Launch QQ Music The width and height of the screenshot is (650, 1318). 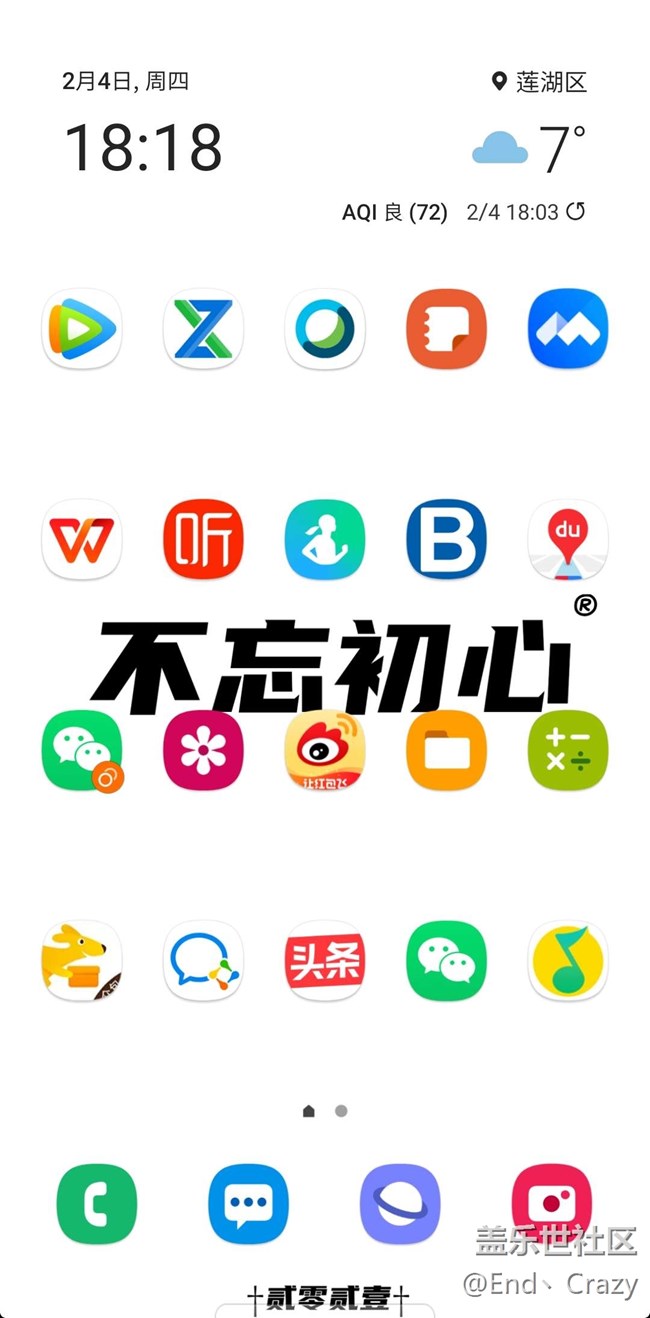pyautogui.click(x=568, y=961)
